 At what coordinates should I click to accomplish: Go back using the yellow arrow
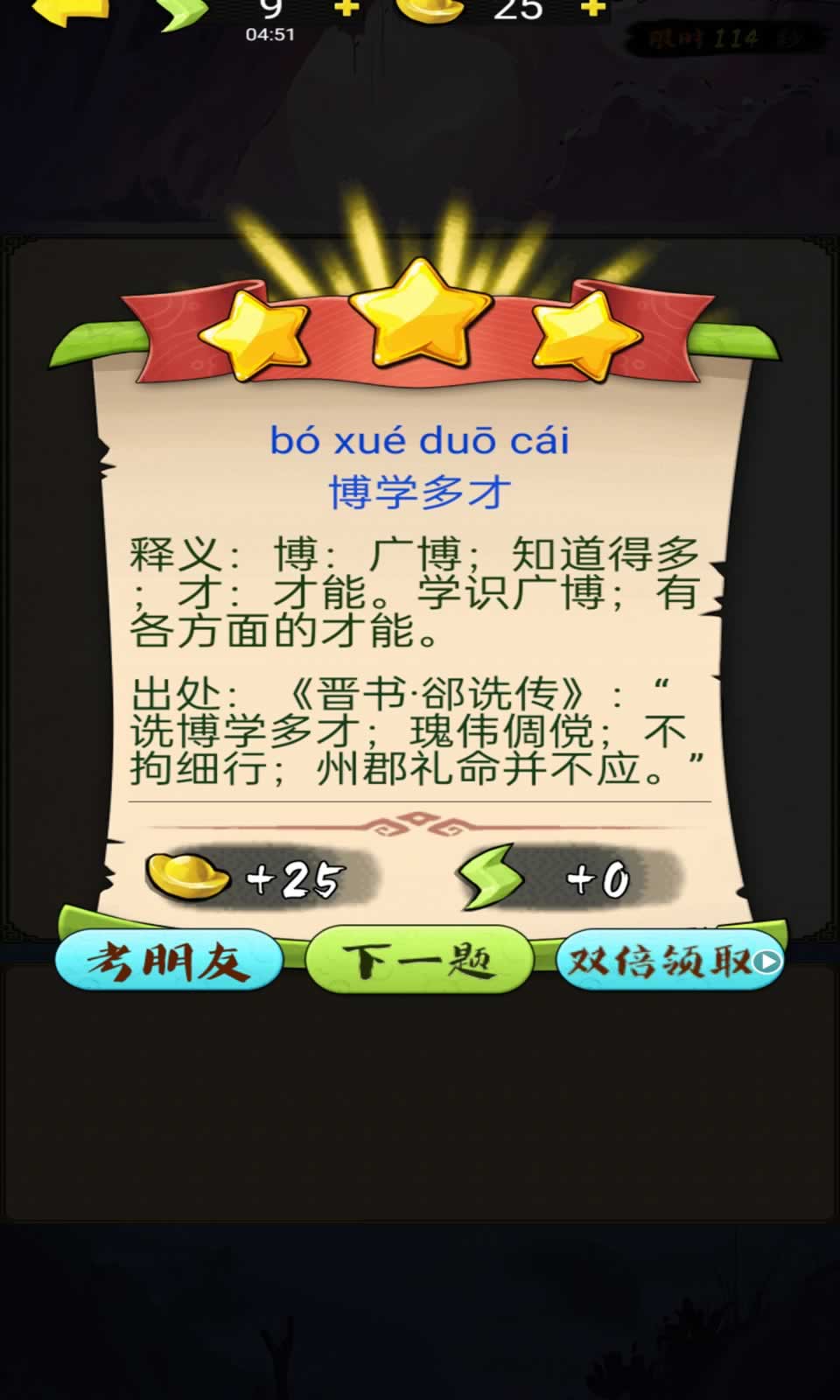coord(70,10)
